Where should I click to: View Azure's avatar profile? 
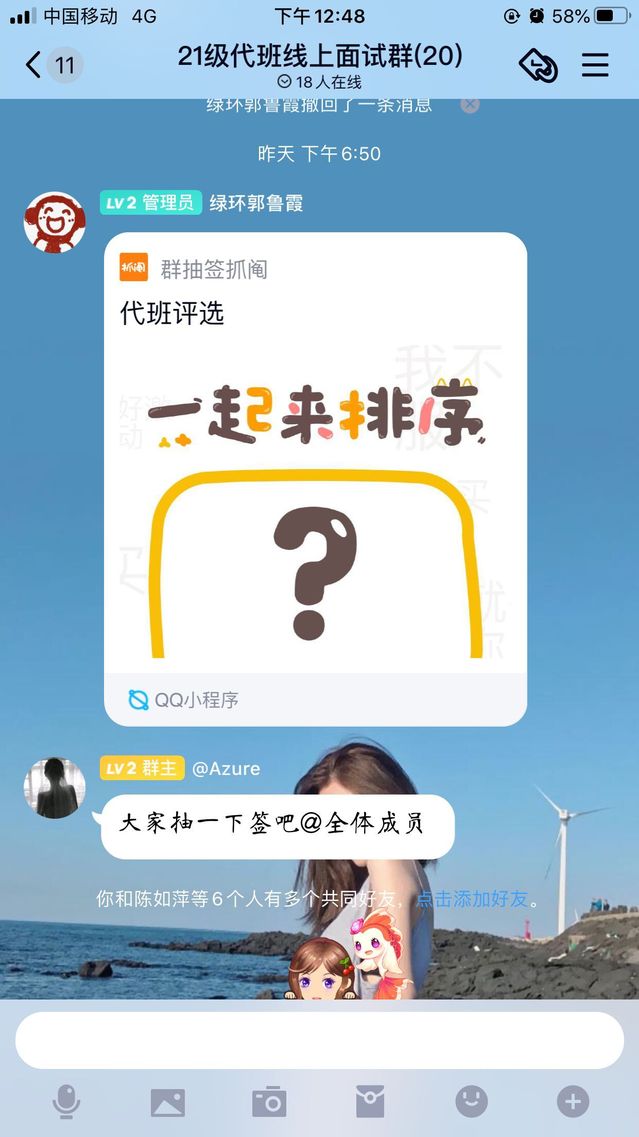[x=54, y=787]
